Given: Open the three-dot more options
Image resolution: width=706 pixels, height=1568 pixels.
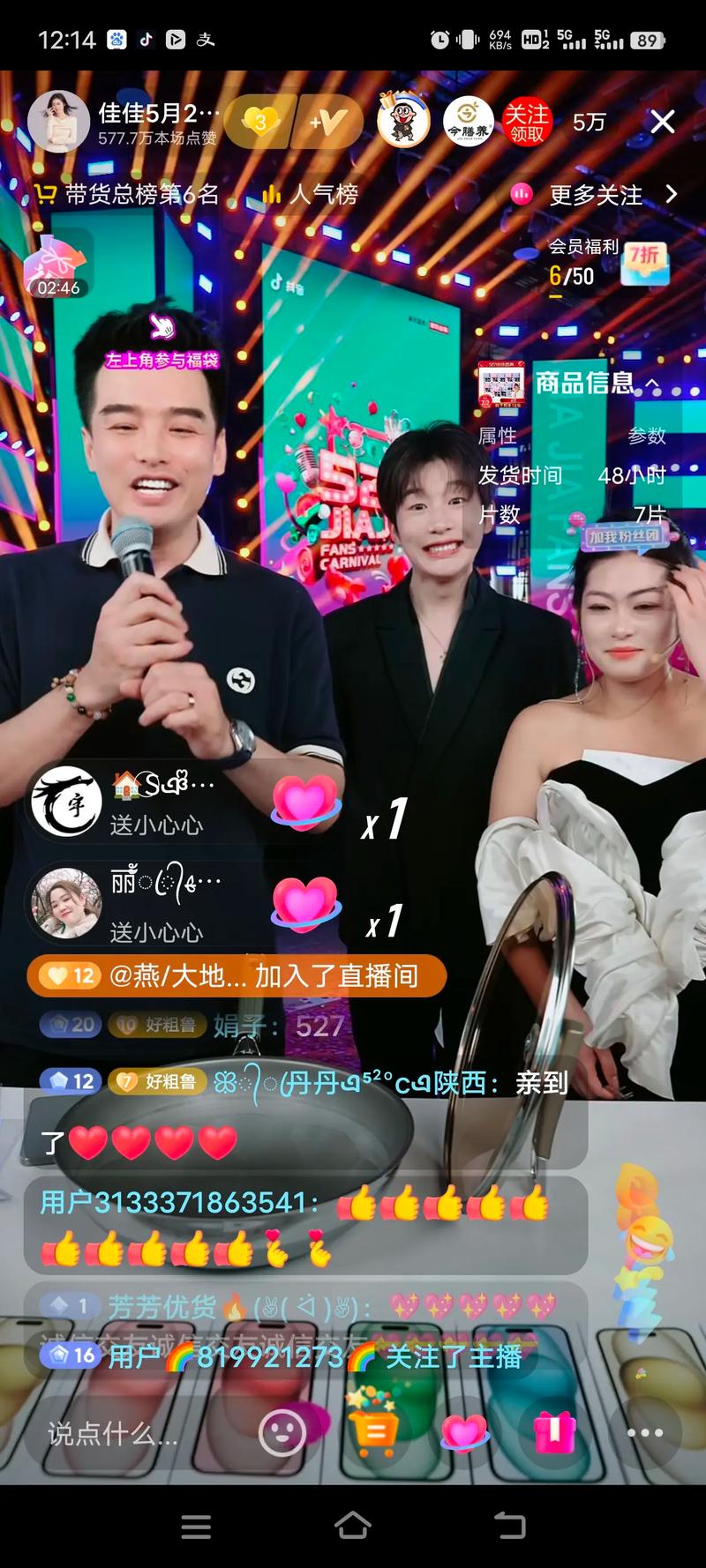Looking at the screenshot, I should coord(645,1433).
